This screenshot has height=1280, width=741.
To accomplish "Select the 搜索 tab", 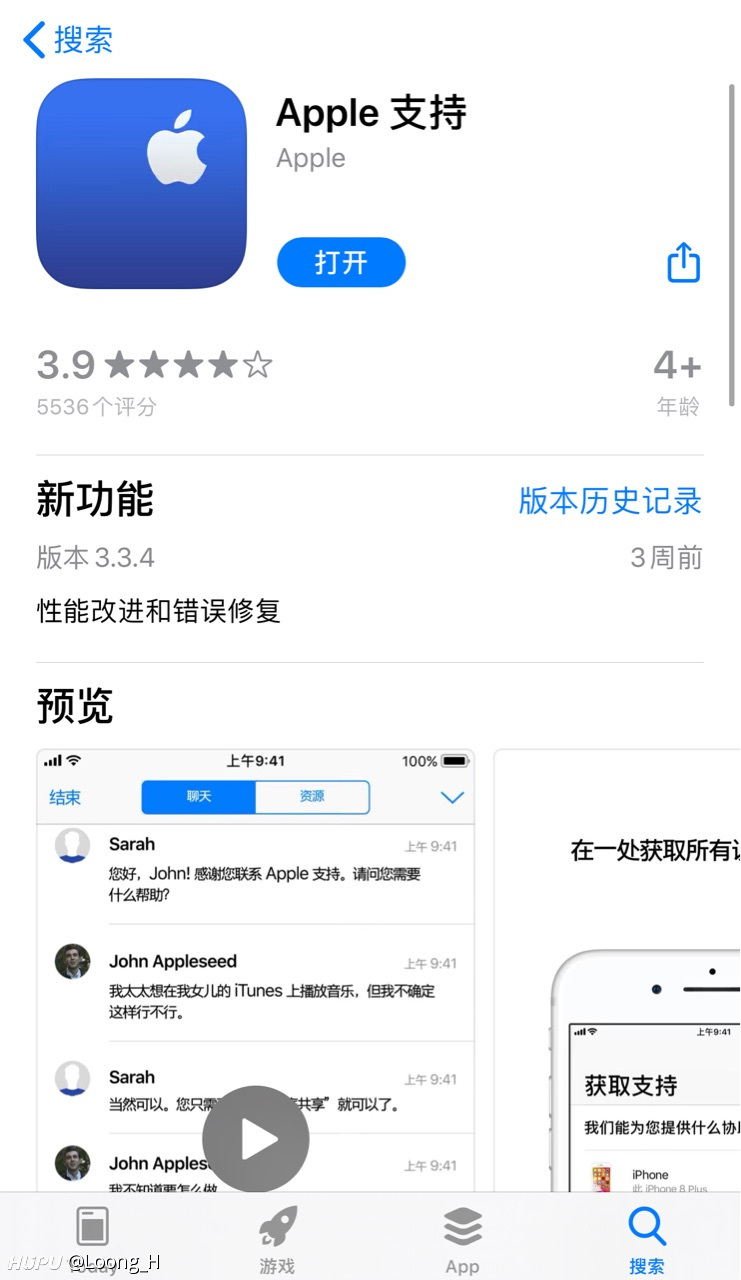I will tap(647, 1237).
